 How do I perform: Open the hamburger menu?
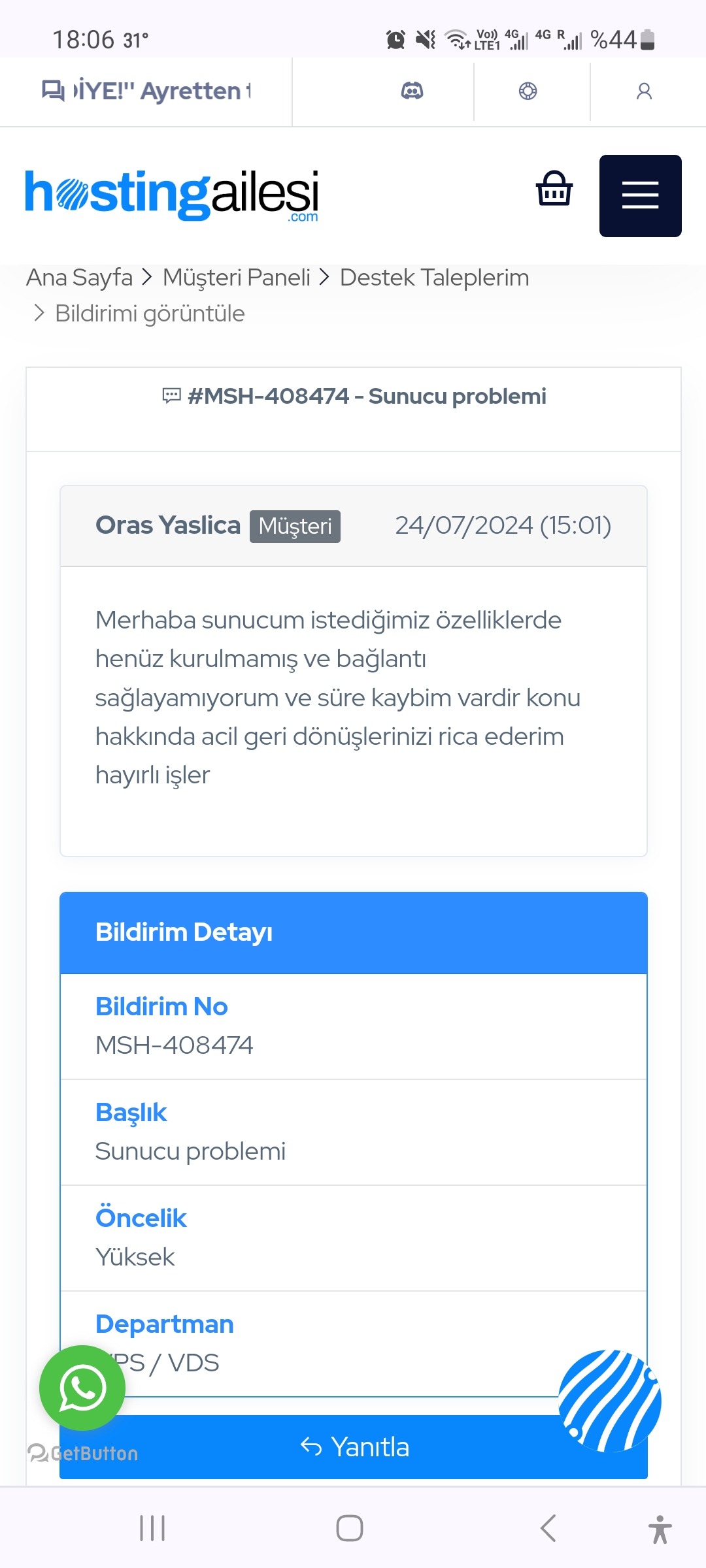coord(641,196)
